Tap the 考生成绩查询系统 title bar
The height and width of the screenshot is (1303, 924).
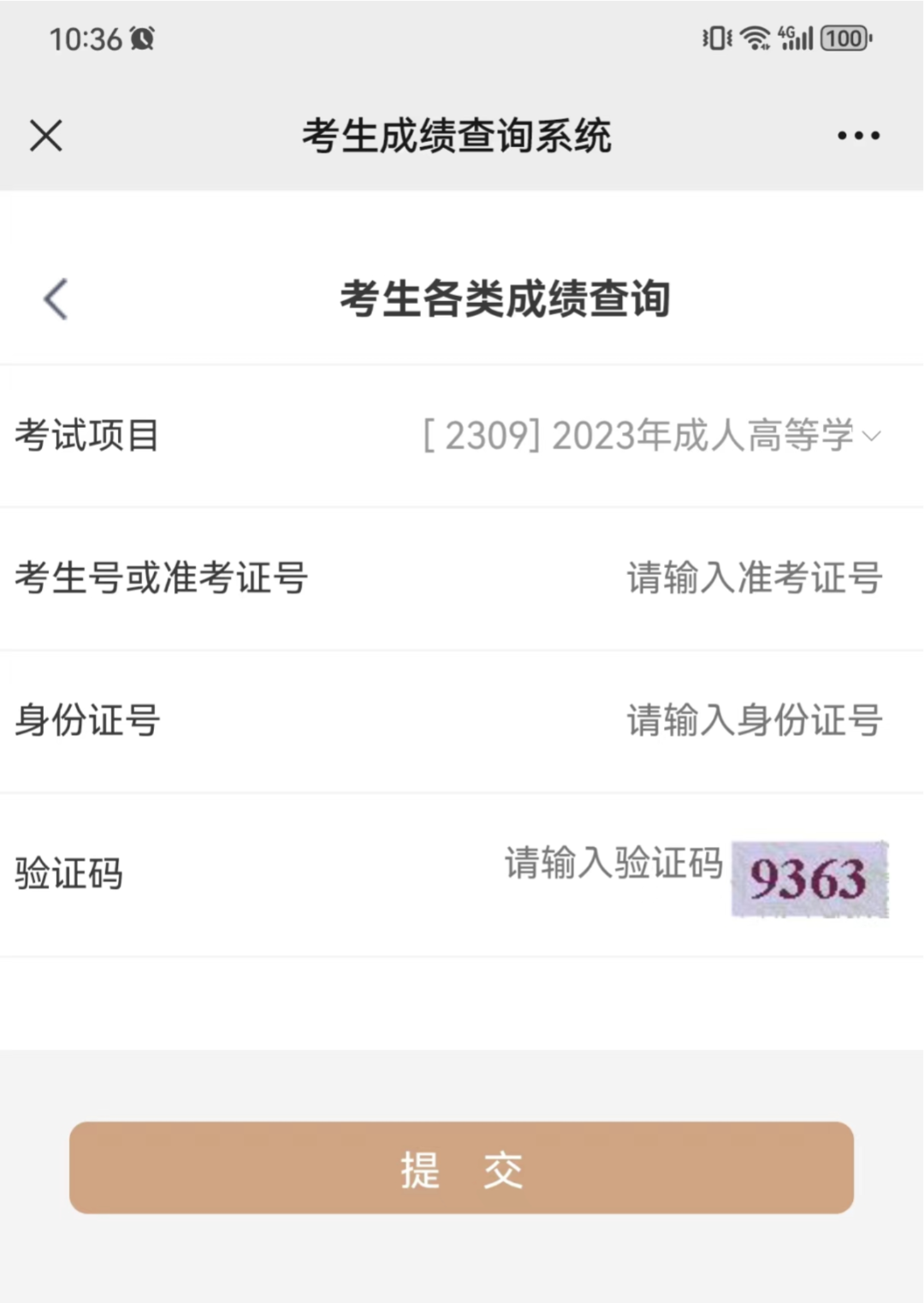tap(458, 134)
